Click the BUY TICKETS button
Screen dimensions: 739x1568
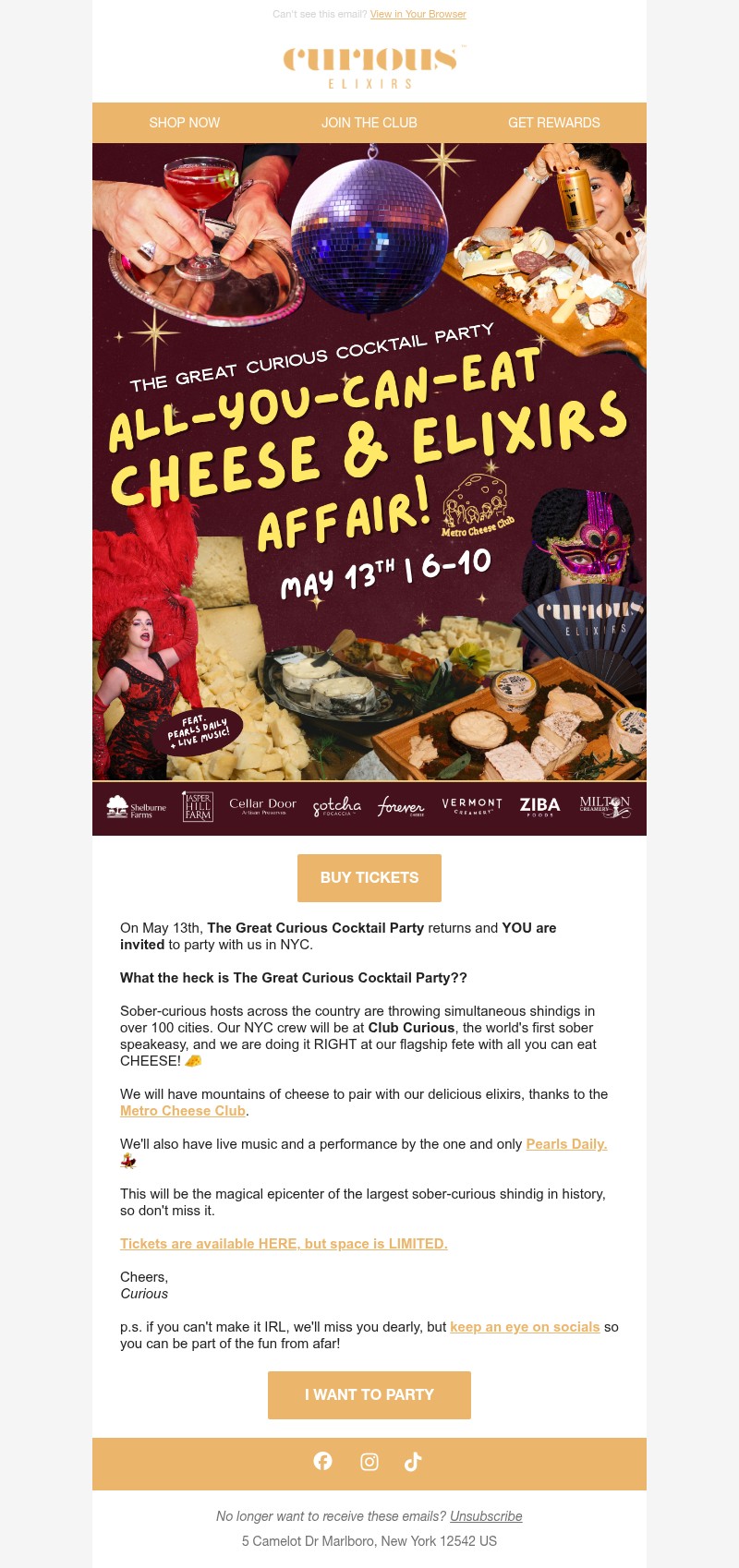pos(369,877)
